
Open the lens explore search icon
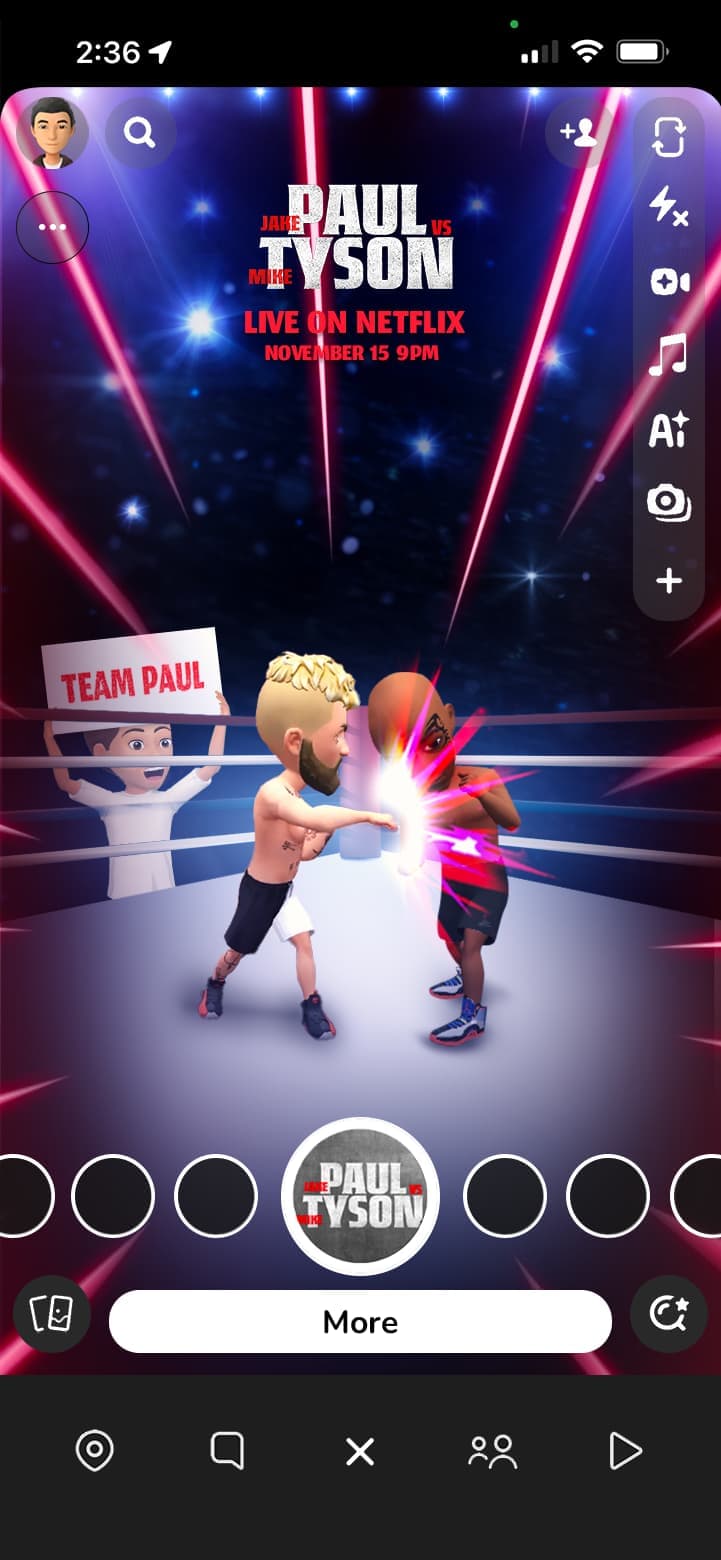pos(668,1314)
